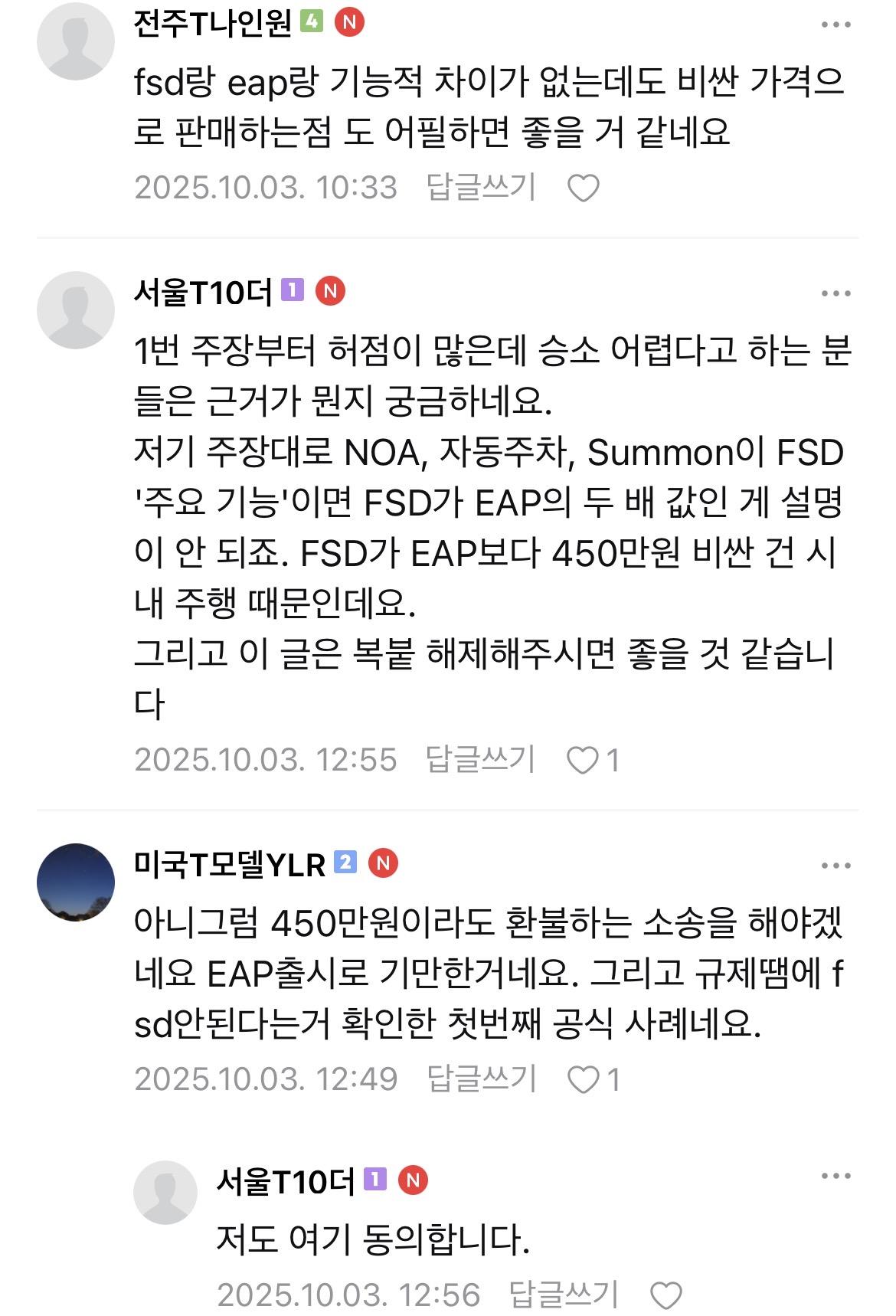View 미국T모델YLR's profile avatar

[x=75, y=882]
